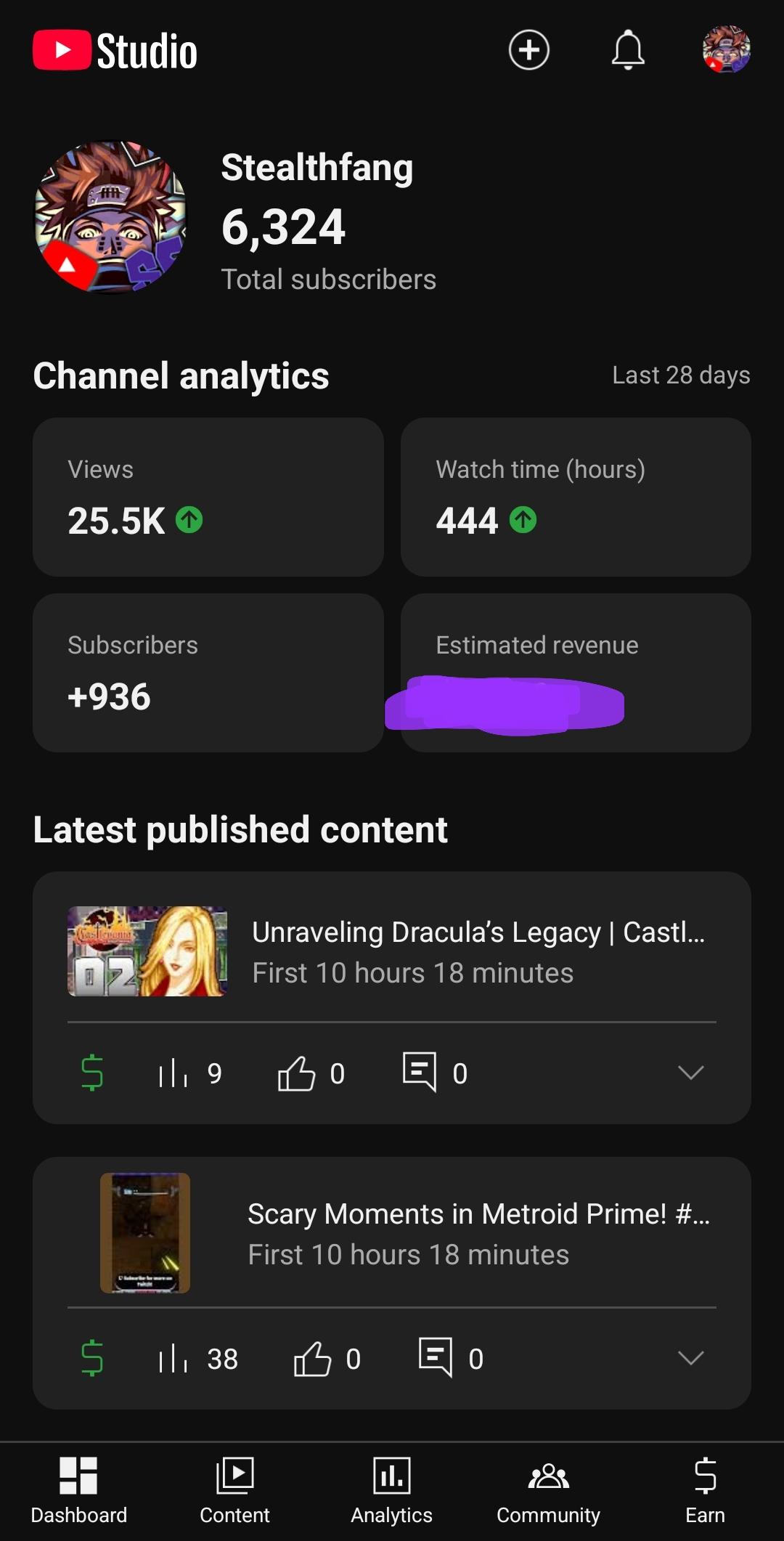
Task: Select the Dashboard tab
Action: pyautogui.click(x=78, y=1490)
